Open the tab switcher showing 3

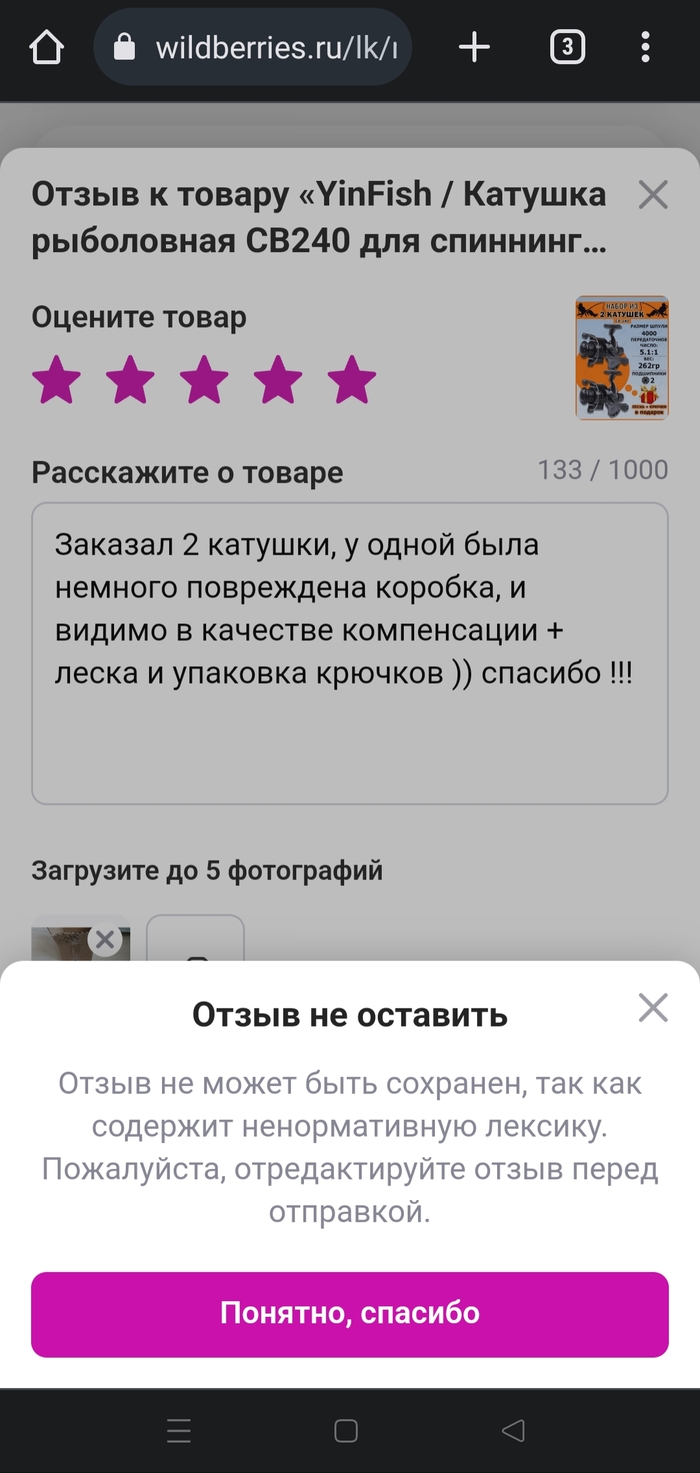(x=567, y=47)
